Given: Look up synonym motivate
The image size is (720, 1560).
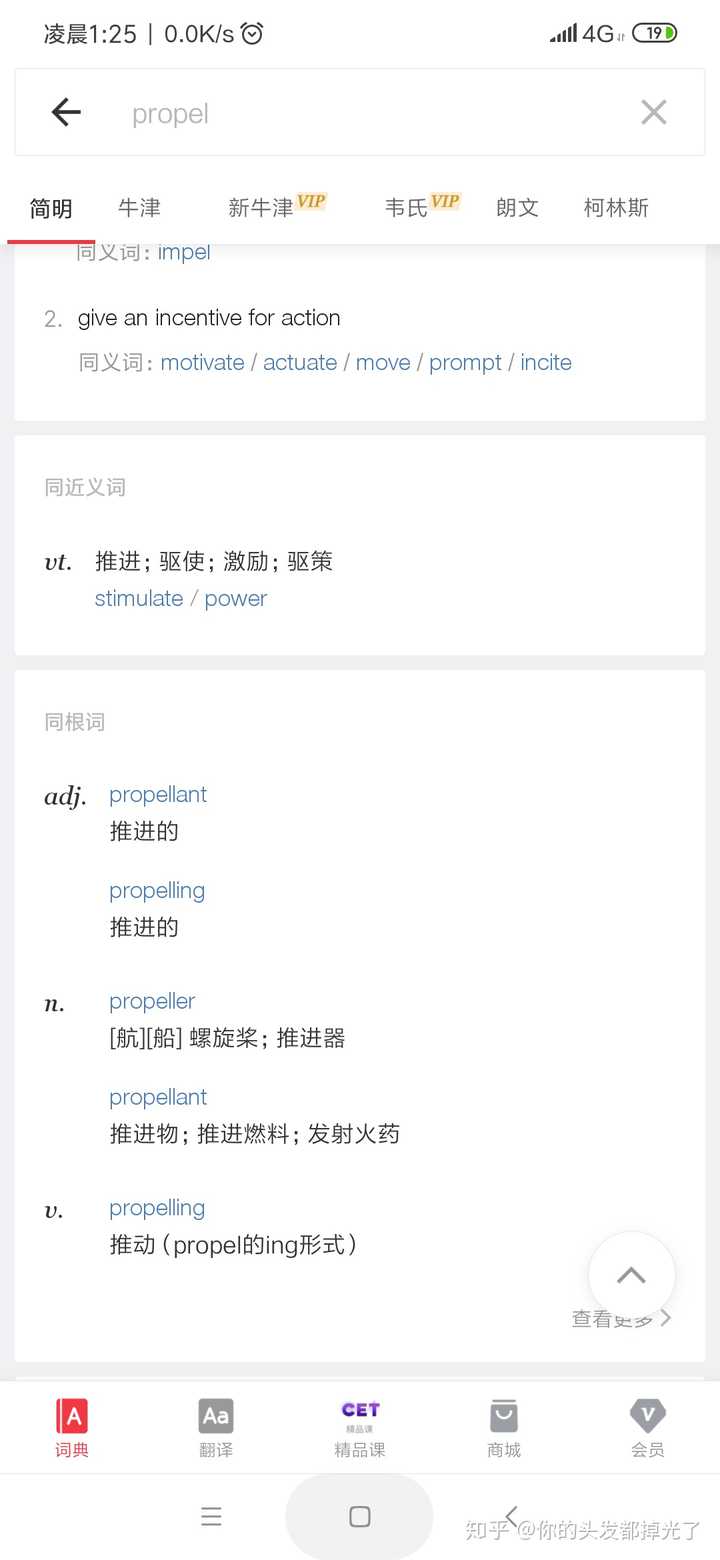Looking at the screenshot, I should pos(202,362).
